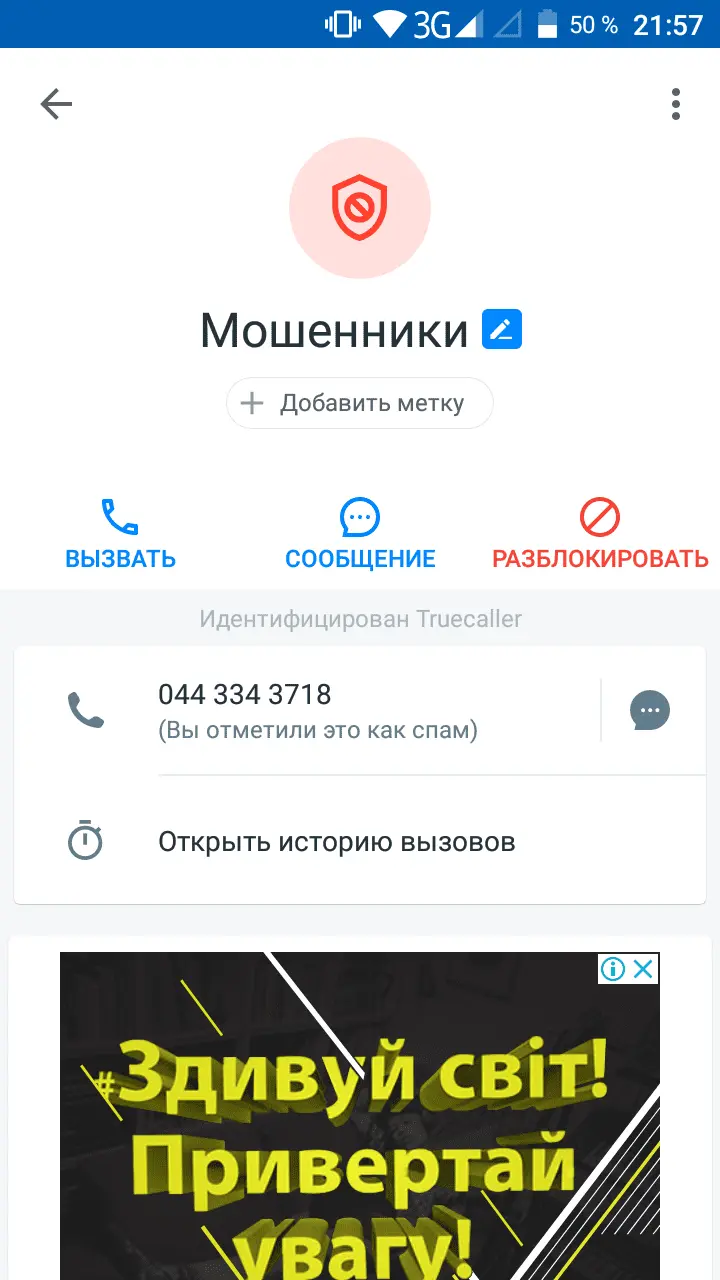
Task: Message 044 334 3718 via chat bubble icon
Action: tap(650, 710)
